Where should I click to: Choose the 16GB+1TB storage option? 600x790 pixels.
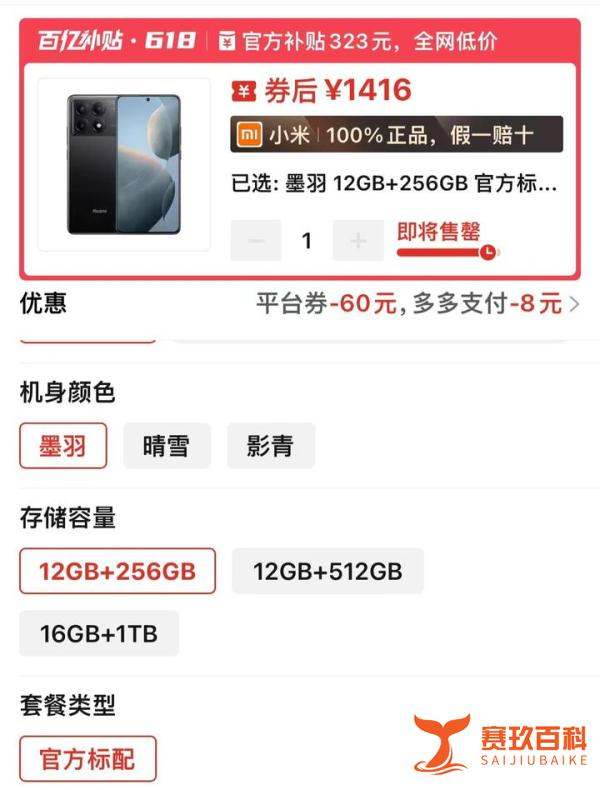99,634
